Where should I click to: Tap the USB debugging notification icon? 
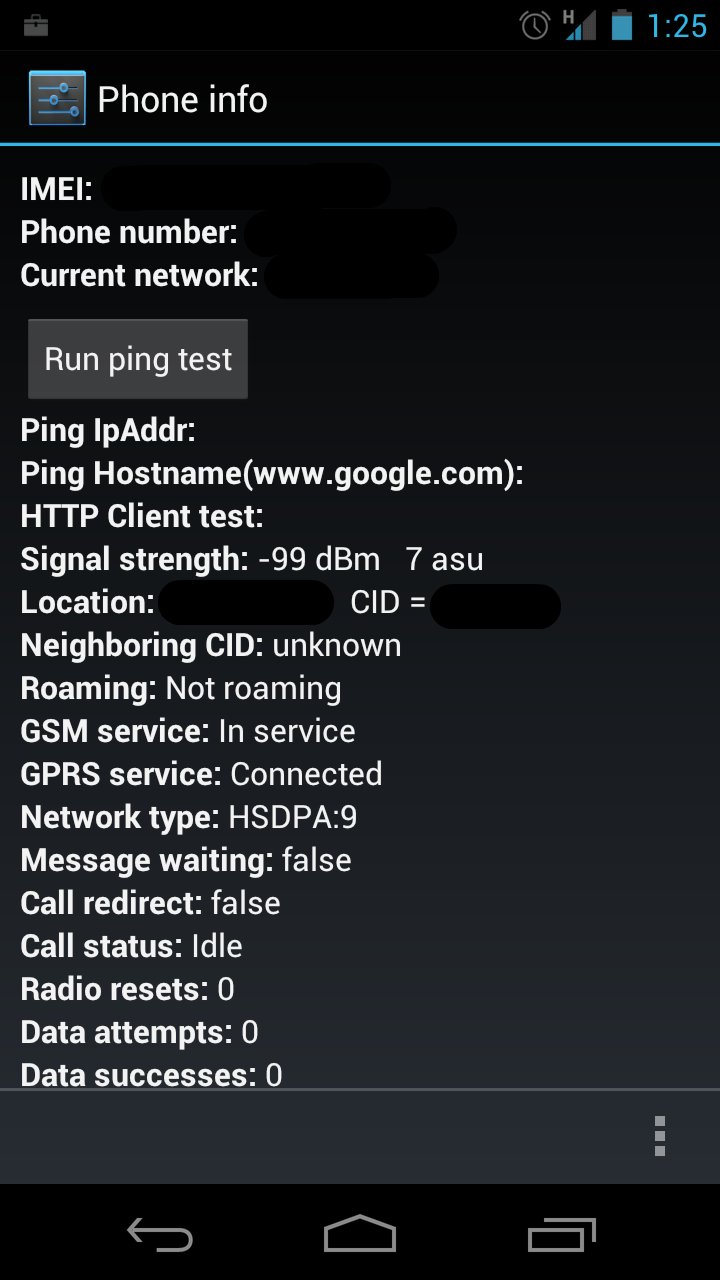tap(35, 24)
